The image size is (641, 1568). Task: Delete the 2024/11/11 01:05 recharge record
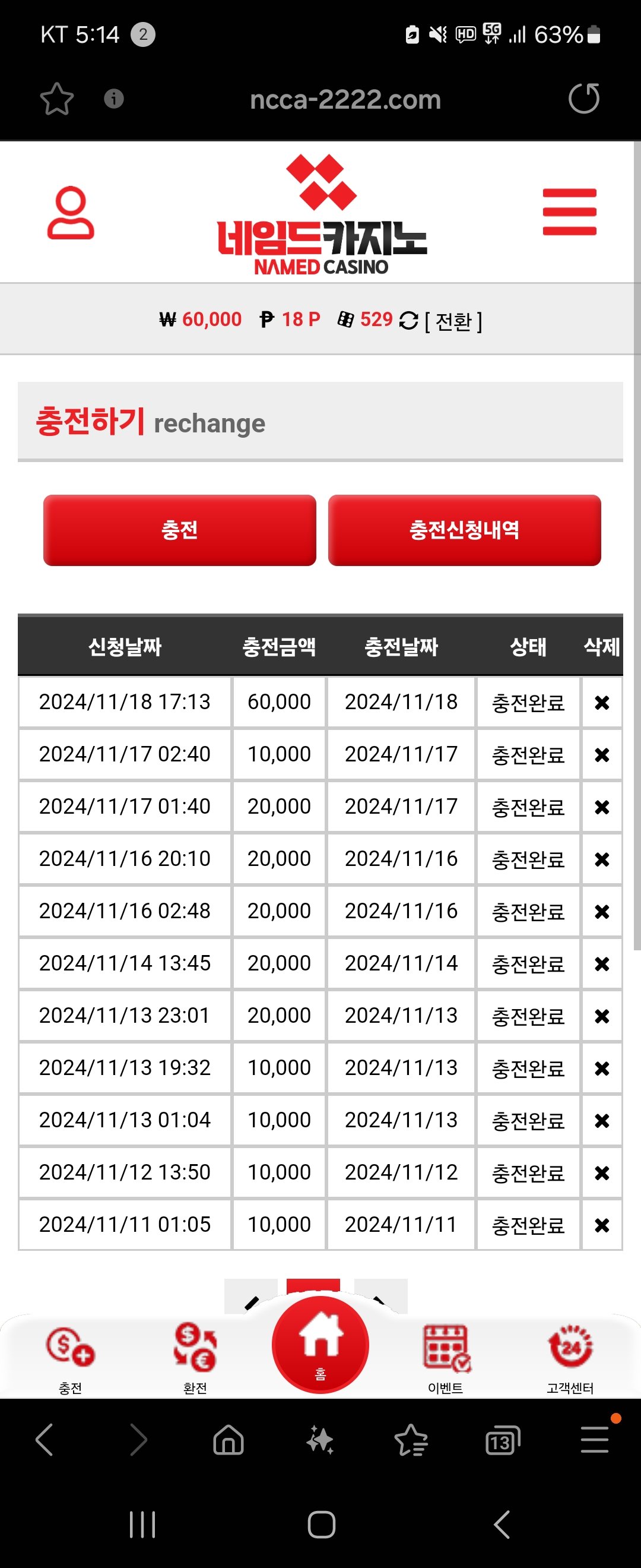click(601, 1225)
